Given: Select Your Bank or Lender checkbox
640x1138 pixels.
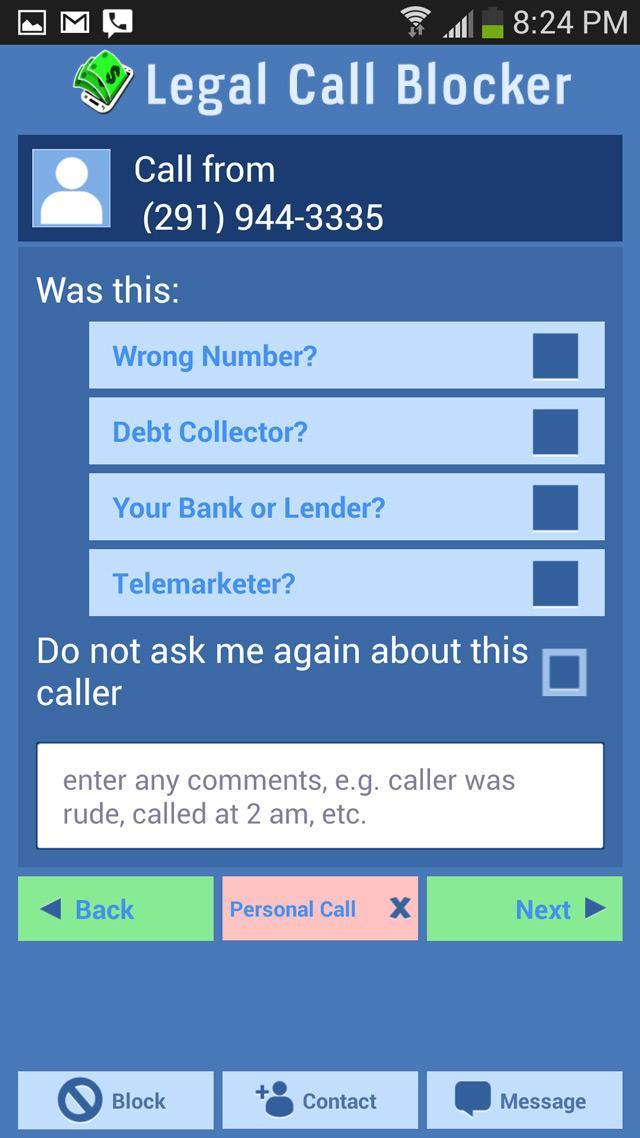Looking at the screenshot, I should coord(555,507).
